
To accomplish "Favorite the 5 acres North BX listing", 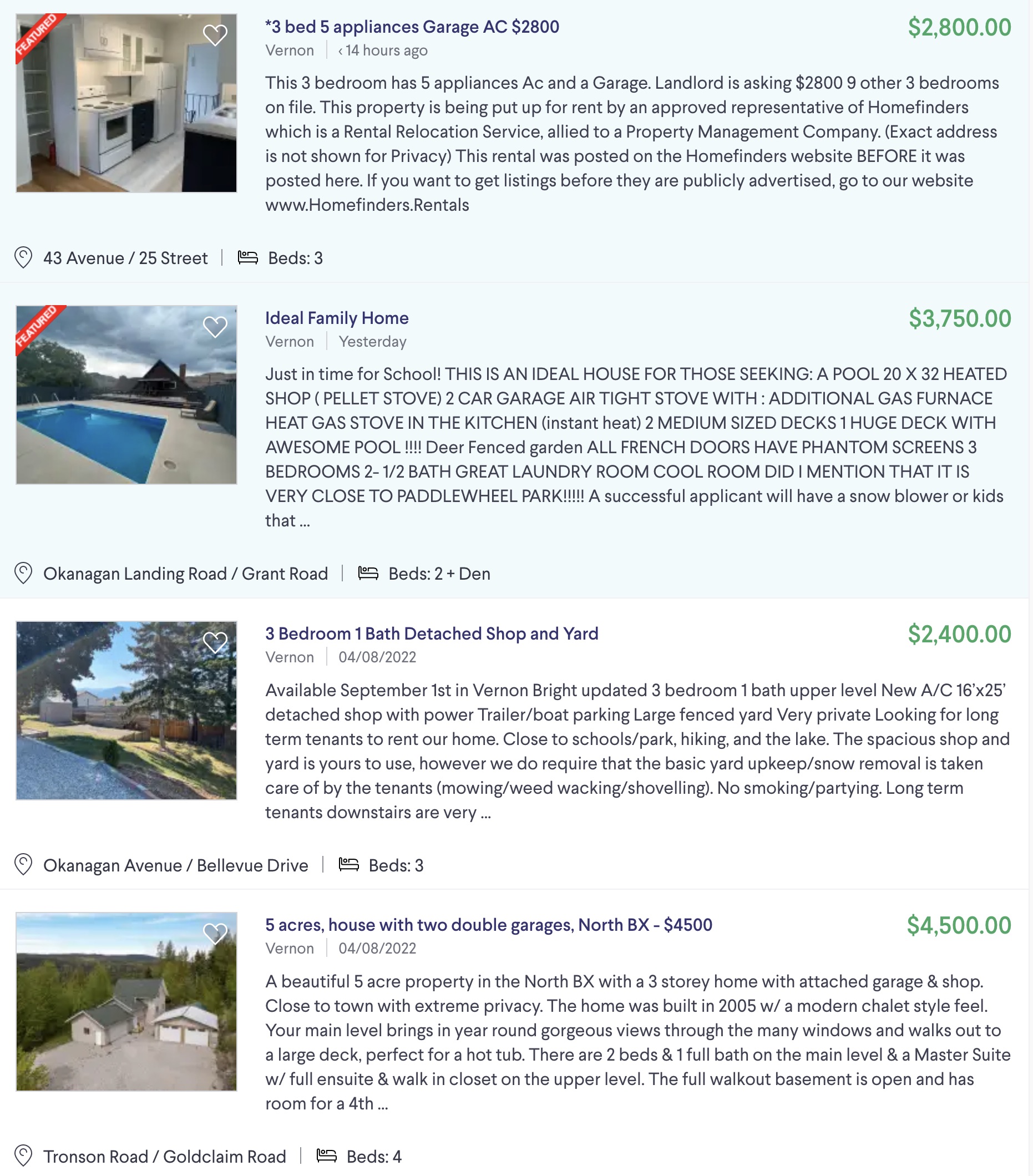I will coord(215,934).
